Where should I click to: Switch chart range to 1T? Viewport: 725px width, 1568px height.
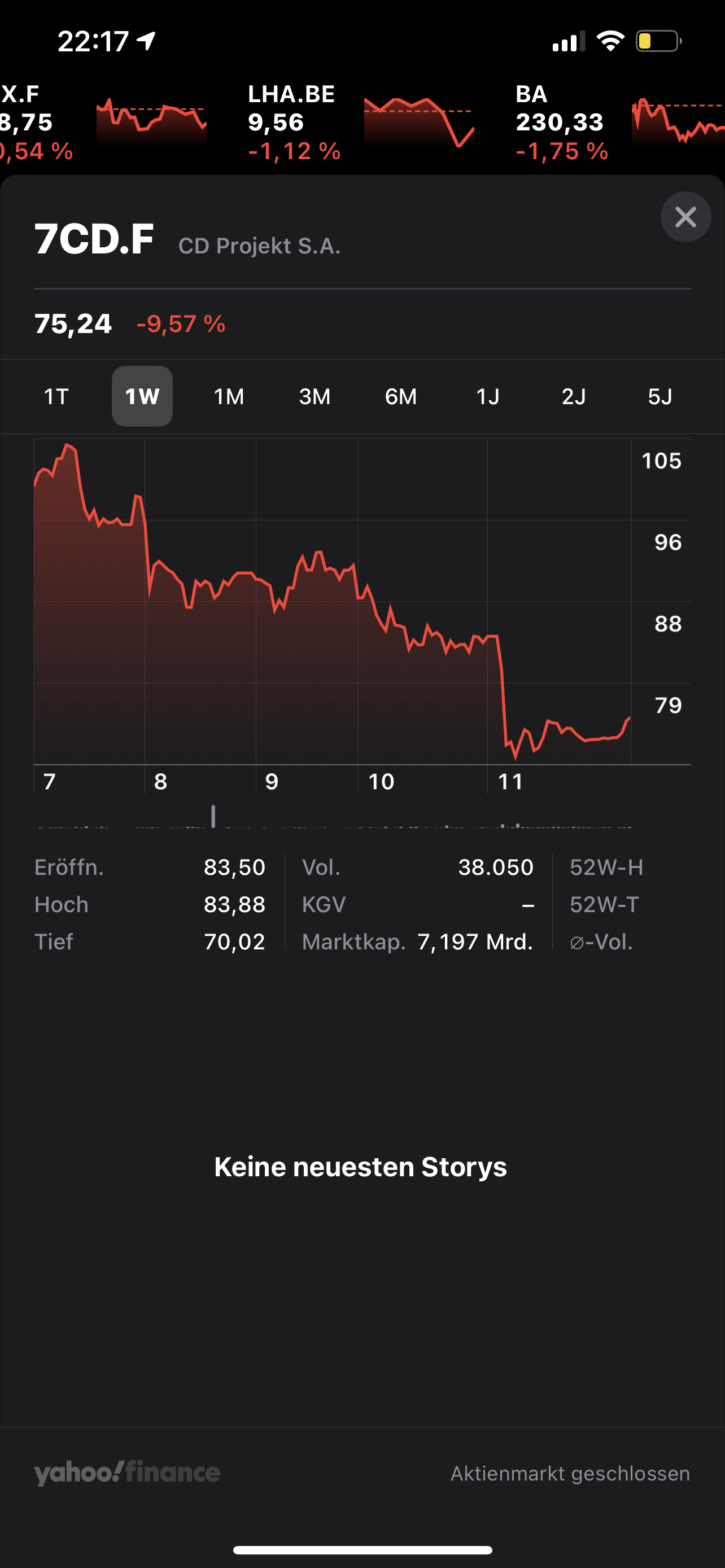point(56,397)
